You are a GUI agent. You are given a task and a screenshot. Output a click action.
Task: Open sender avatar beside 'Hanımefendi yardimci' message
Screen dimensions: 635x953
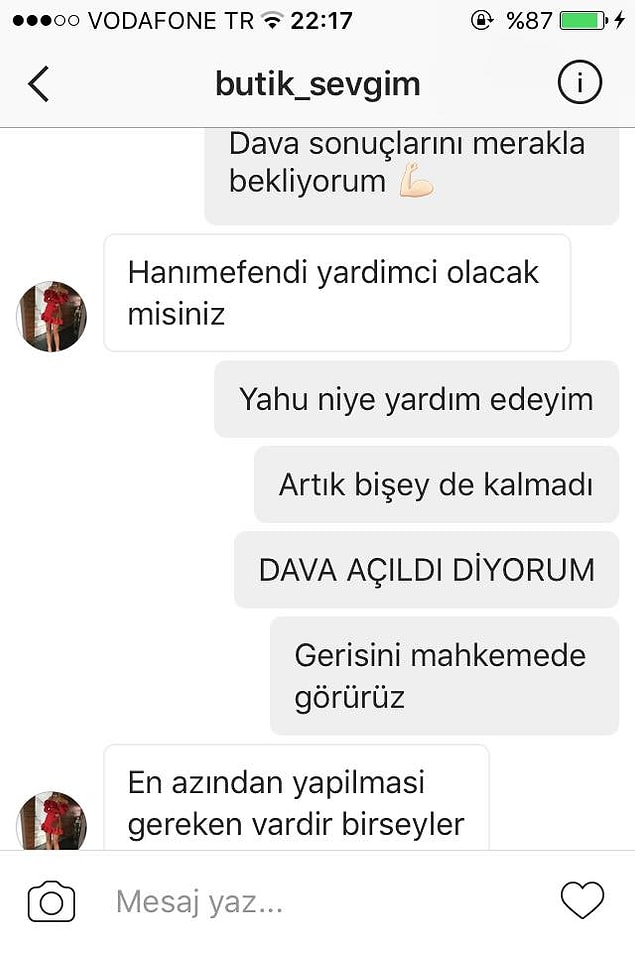click(52, 316)
